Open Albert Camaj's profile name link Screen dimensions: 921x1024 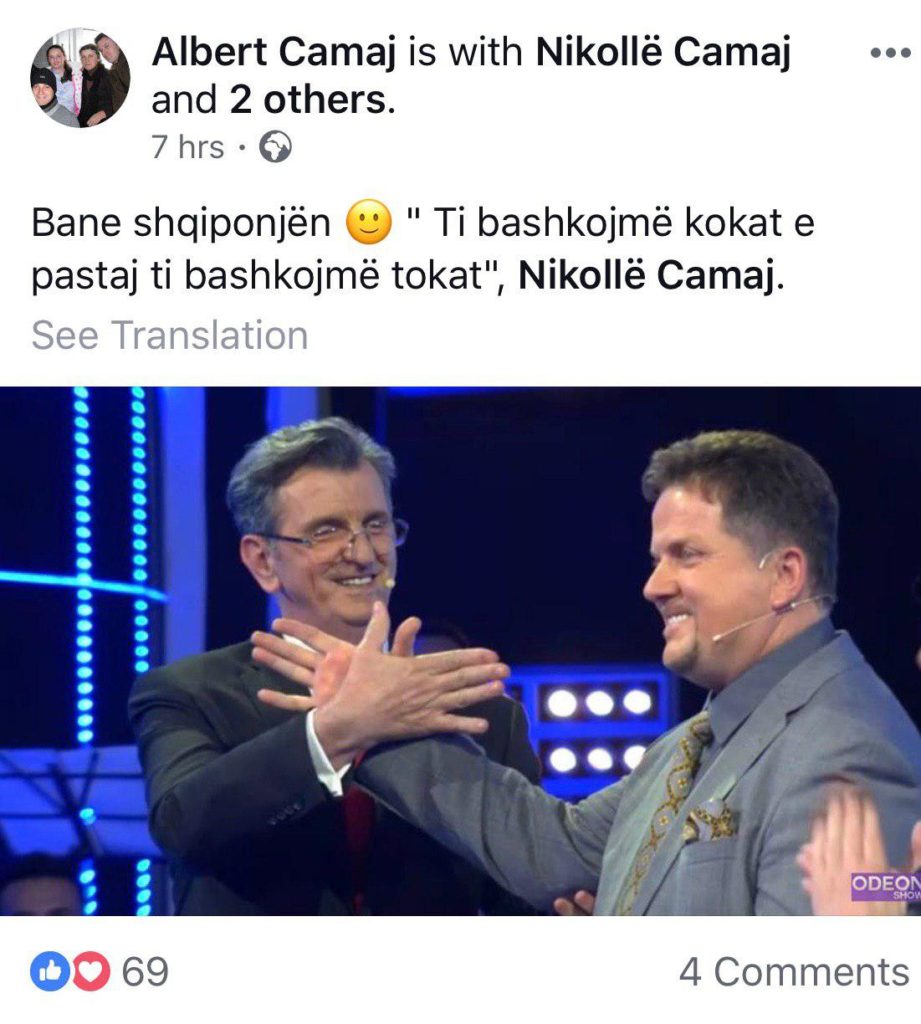pyautogui.click(x=276, y=53)
